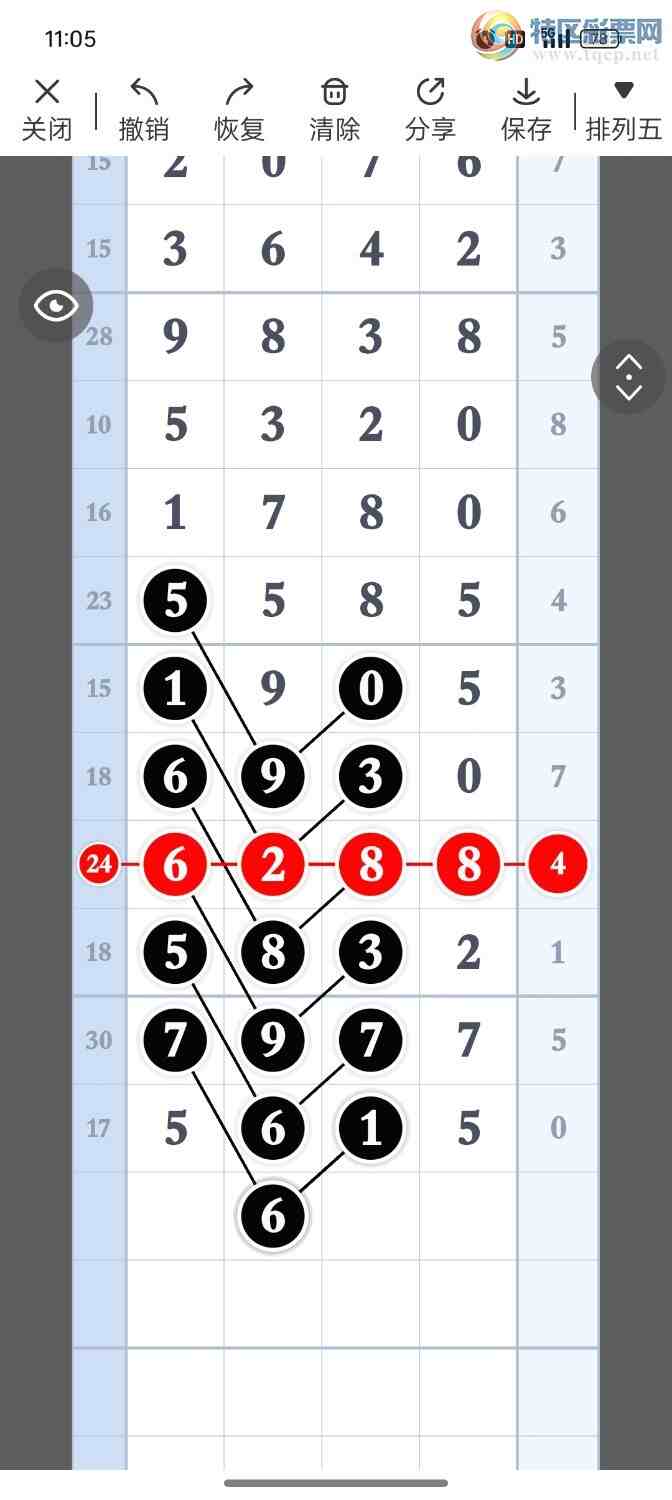Redo action using 恢复
The image size is (672, 1500).
coord(239,110)
